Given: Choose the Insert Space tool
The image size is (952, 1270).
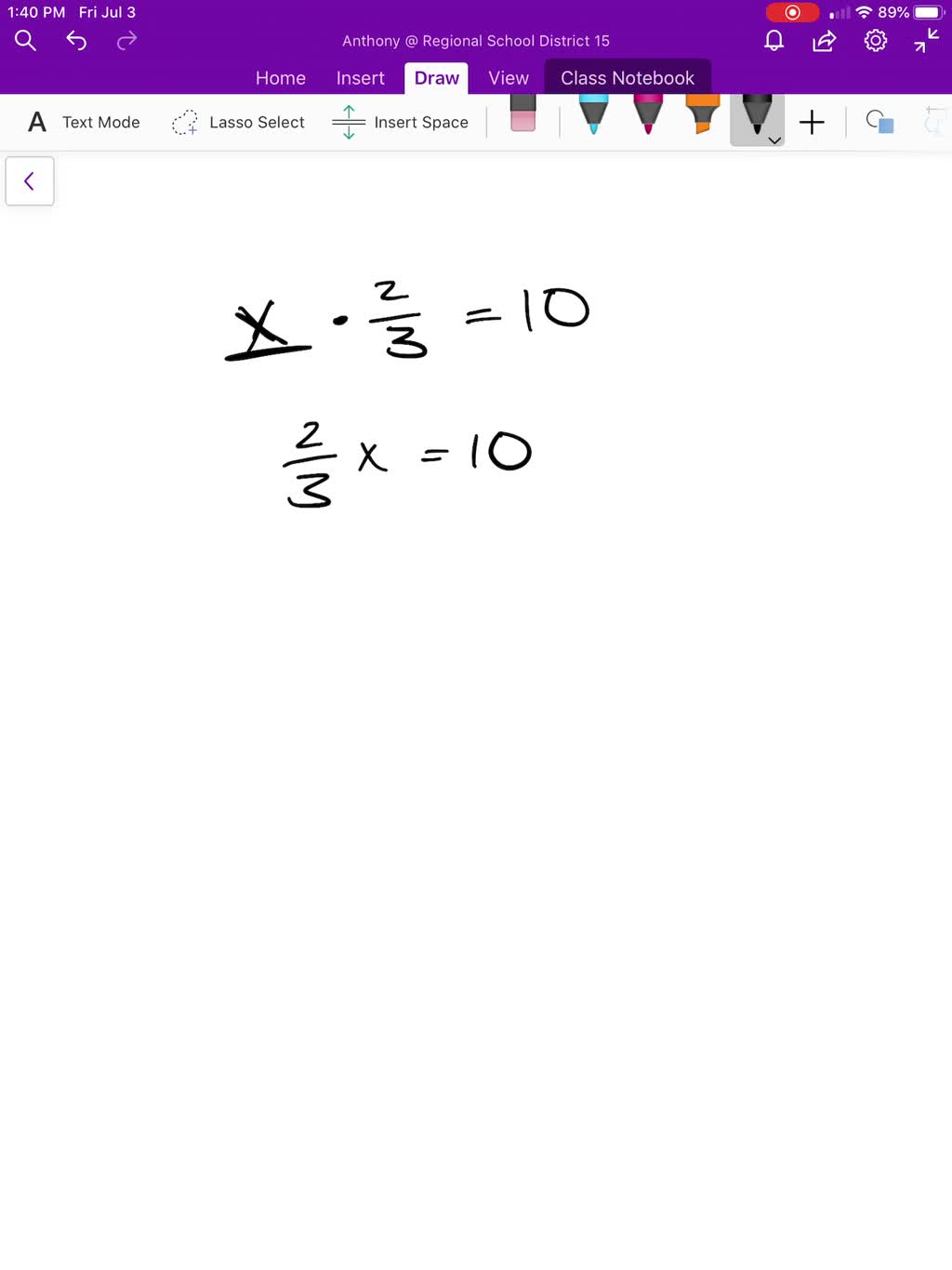Looking at the screenshot, I should 400,122.
